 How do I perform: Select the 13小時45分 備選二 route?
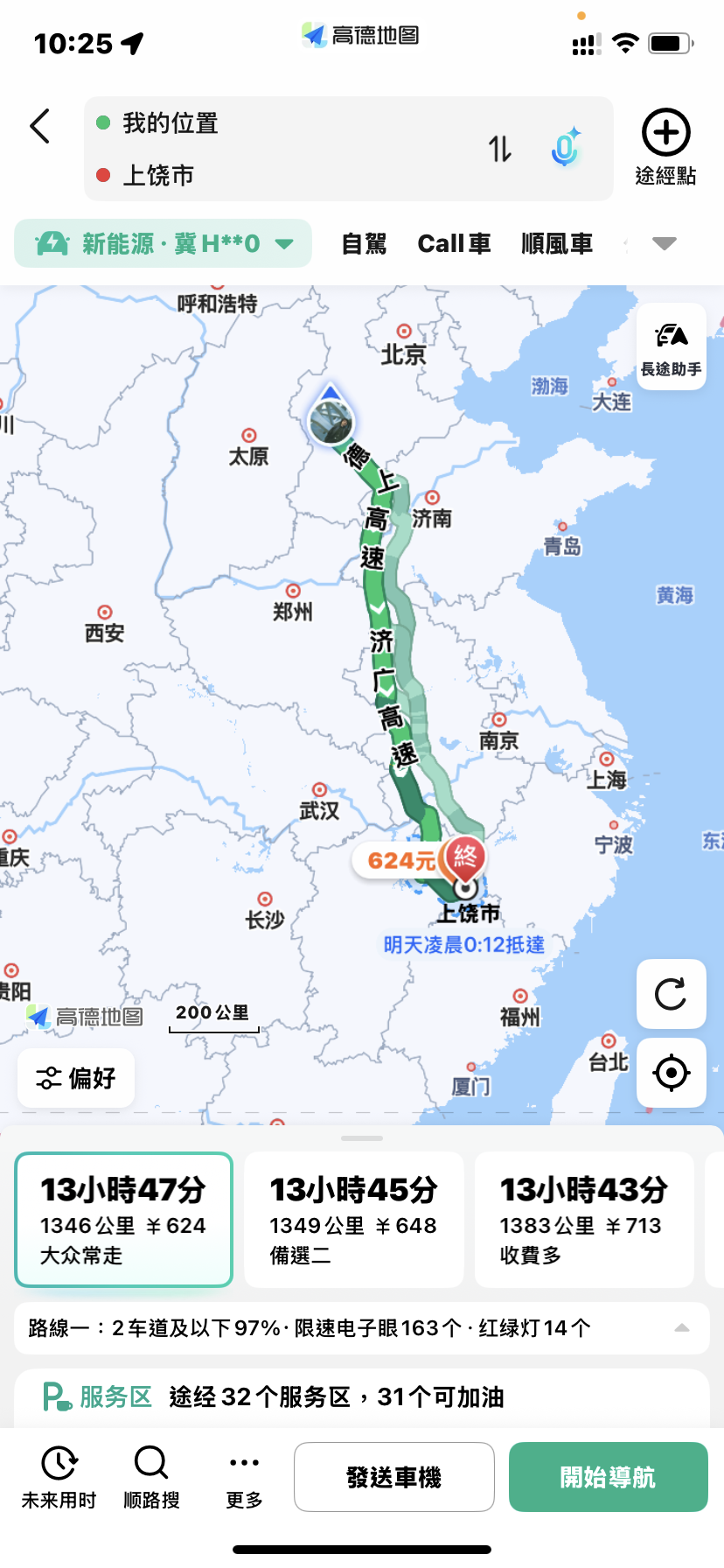[354, 1220]
